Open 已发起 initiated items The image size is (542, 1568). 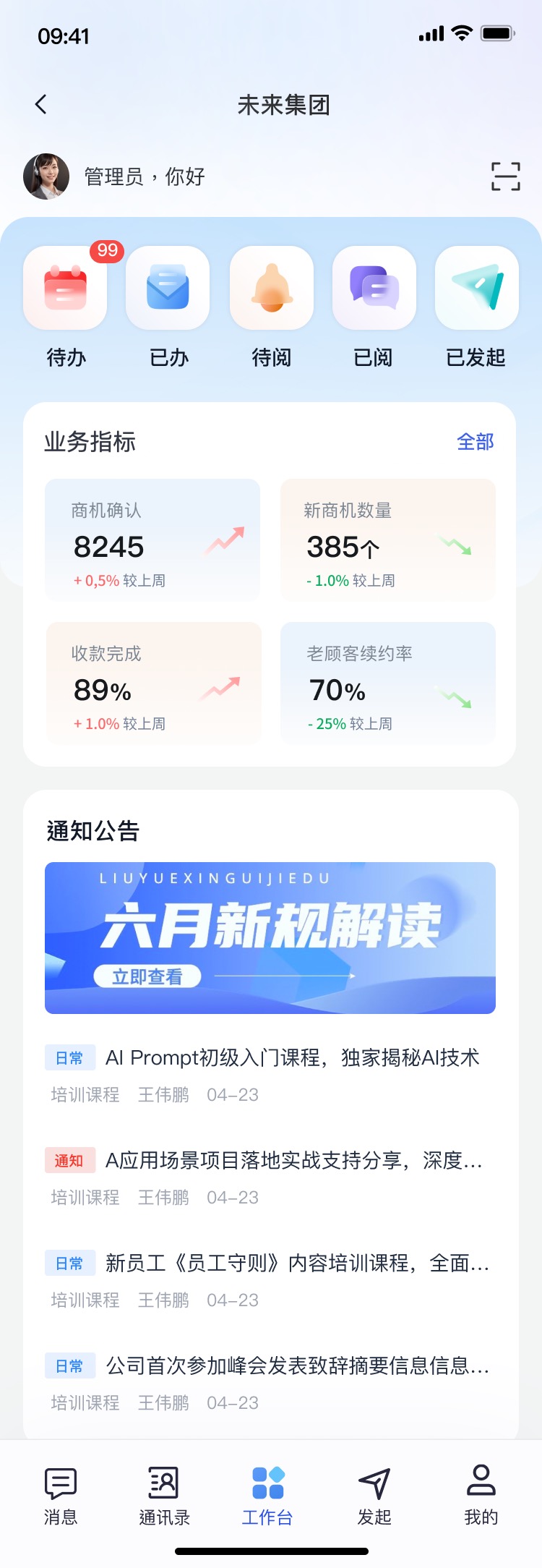coord(476,289)
